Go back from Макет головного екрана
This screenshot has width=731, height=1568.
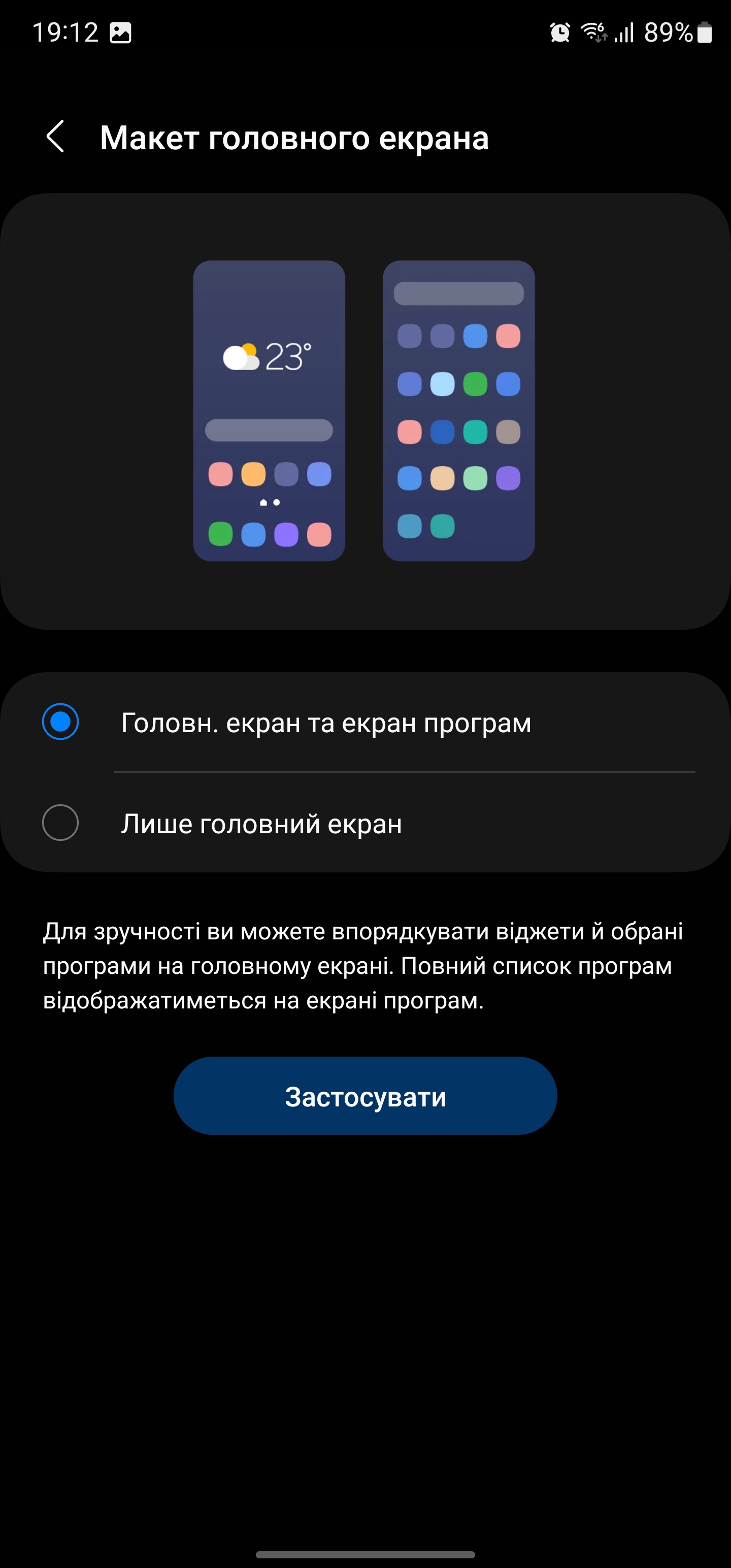(x=55, y=137)
